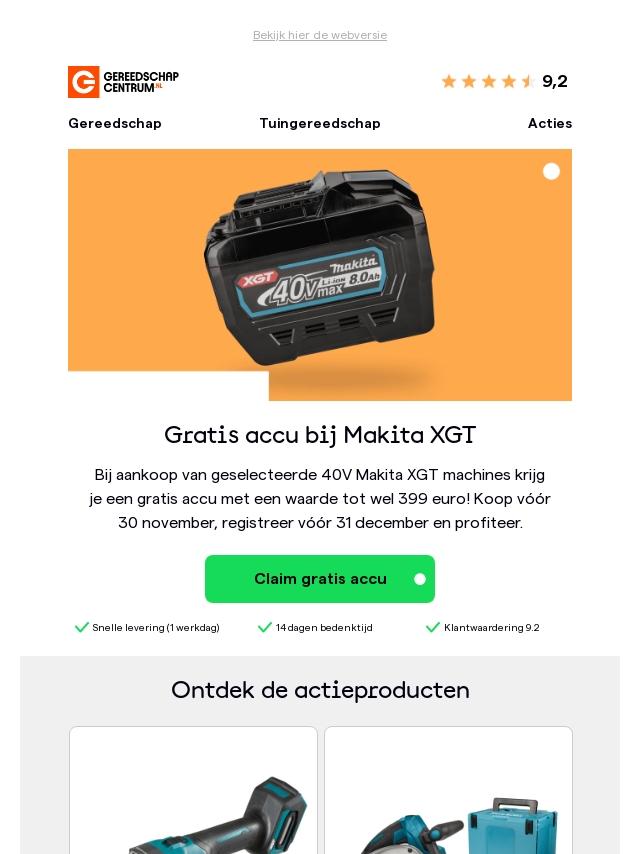Open the Gereedschap category
The image size is (640, 854).
point(115,123)
